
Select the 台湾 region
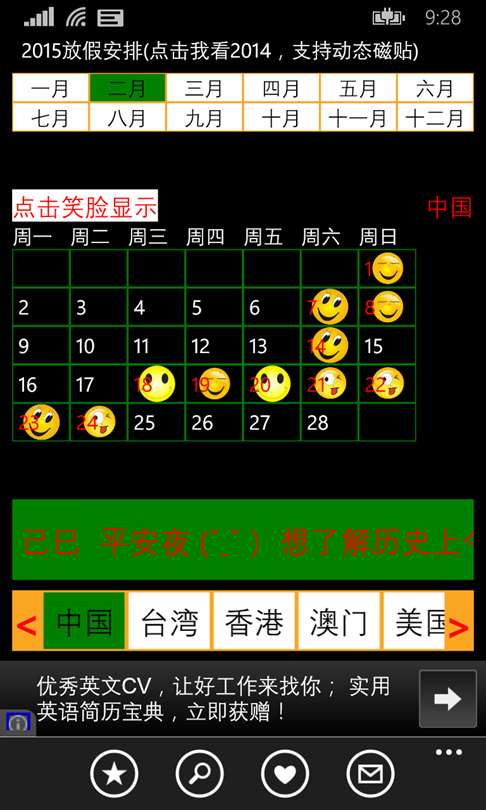(x=169, y=621)
